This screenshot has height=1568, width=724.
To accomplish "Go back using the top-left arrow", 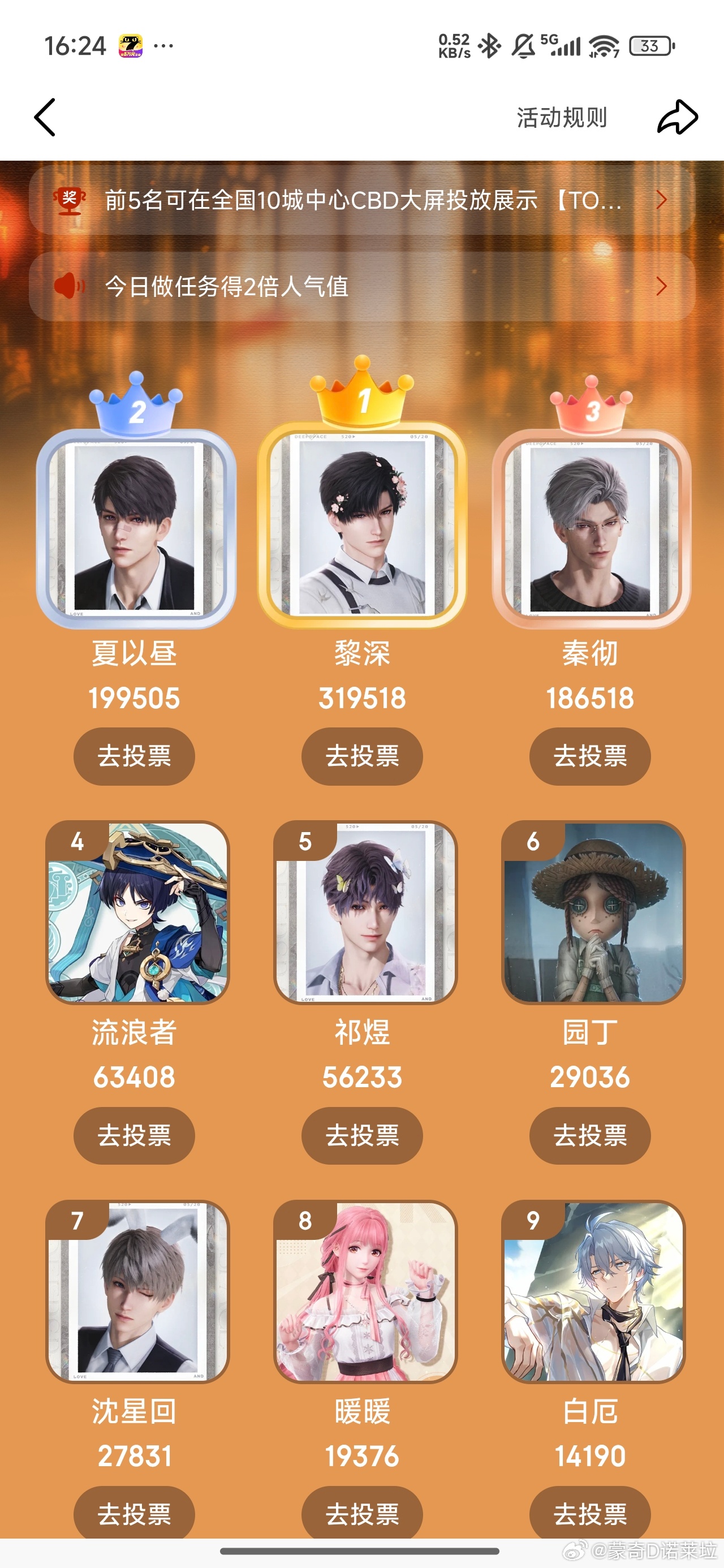I will (45, 117).
